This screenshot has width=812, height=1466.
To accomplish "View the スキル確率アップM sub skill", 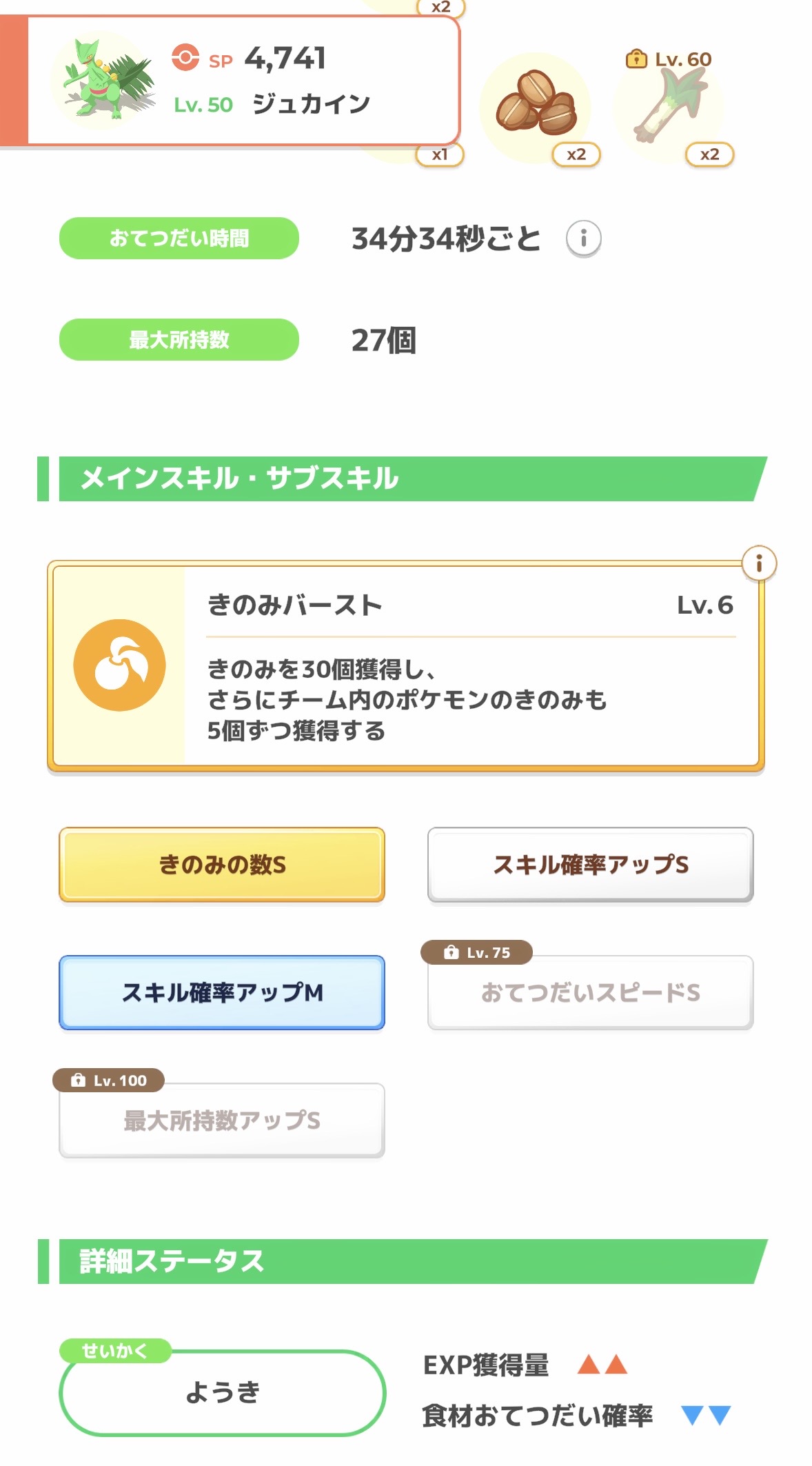I will [222, 992].
